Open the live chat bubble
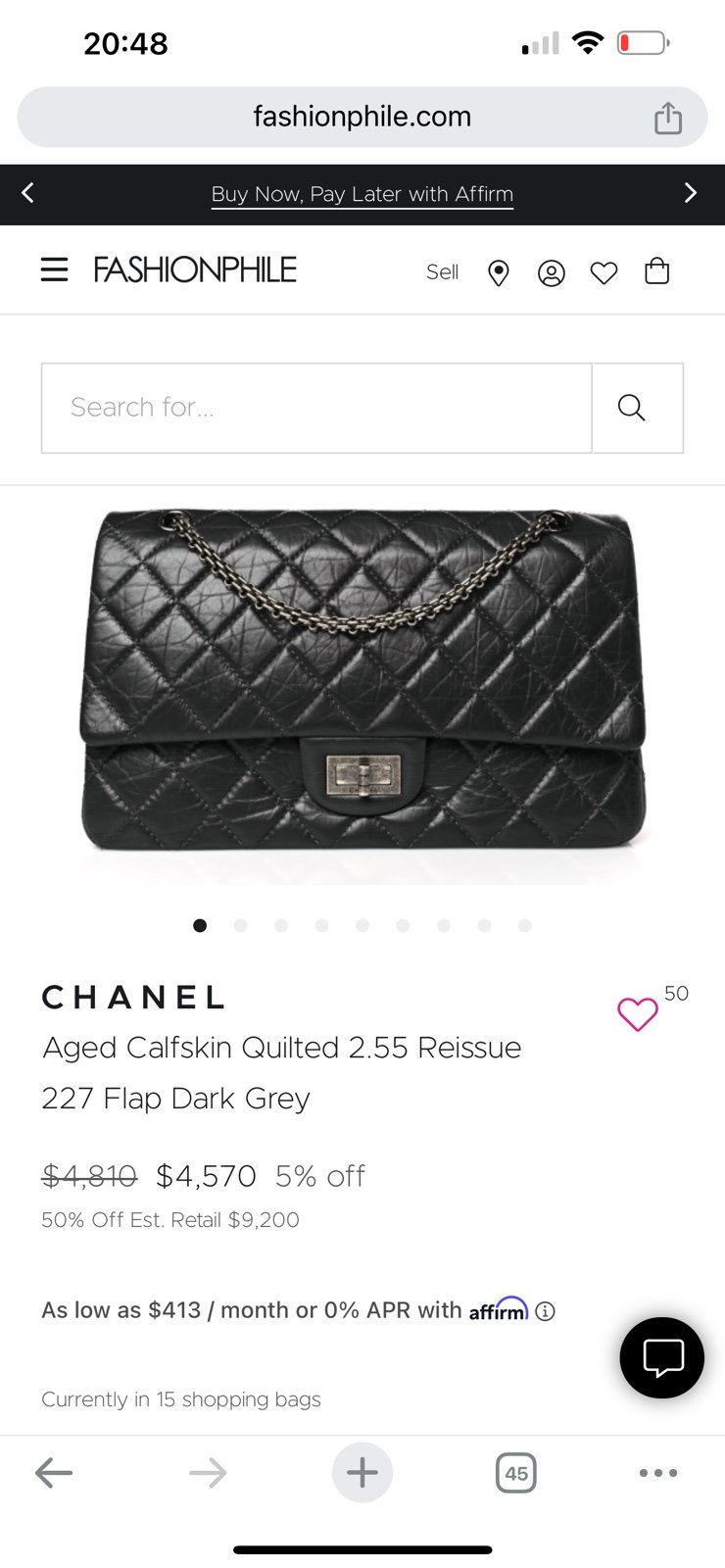The height and width of the screenshot is (1568, 725). 662,1357
